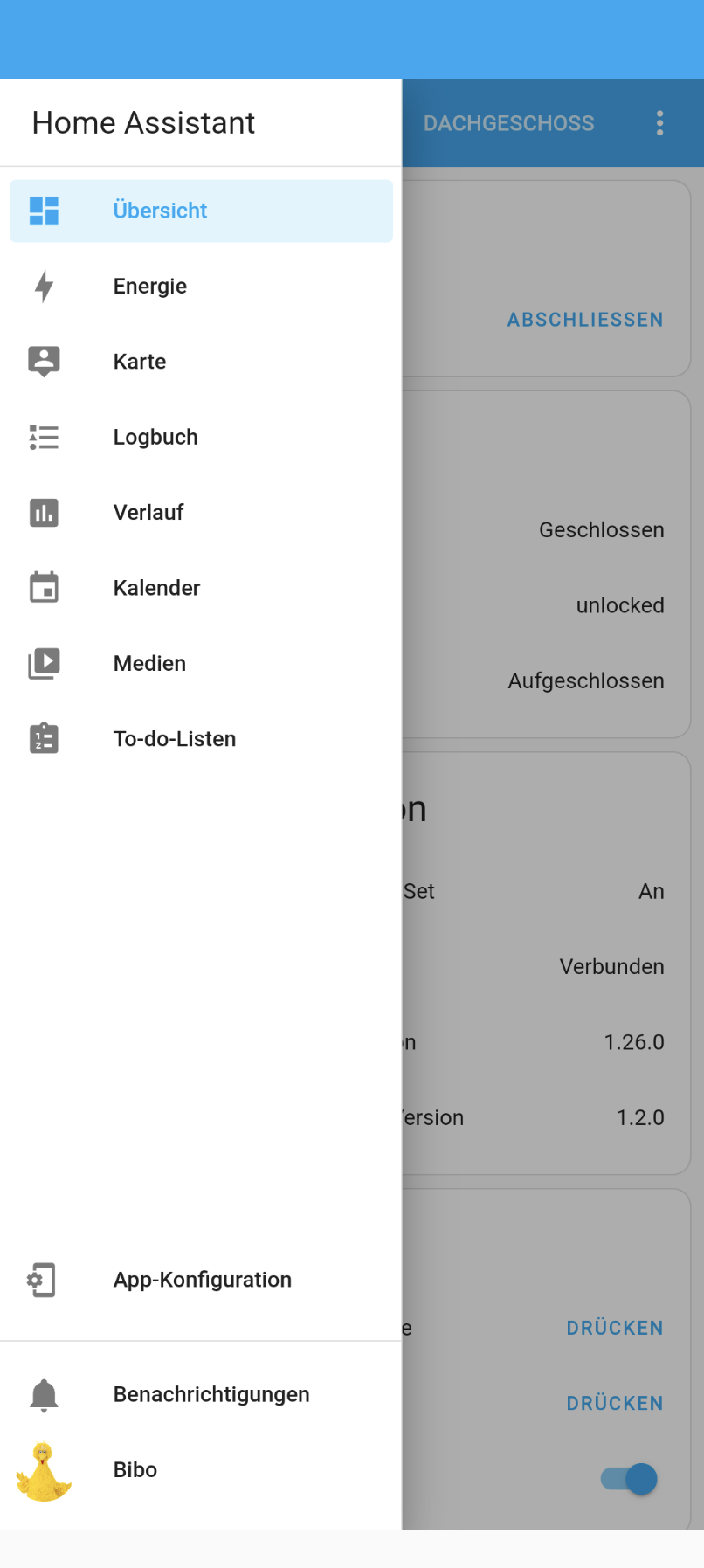Go to Medien
704x1568 pixels.
coord(201,664)
